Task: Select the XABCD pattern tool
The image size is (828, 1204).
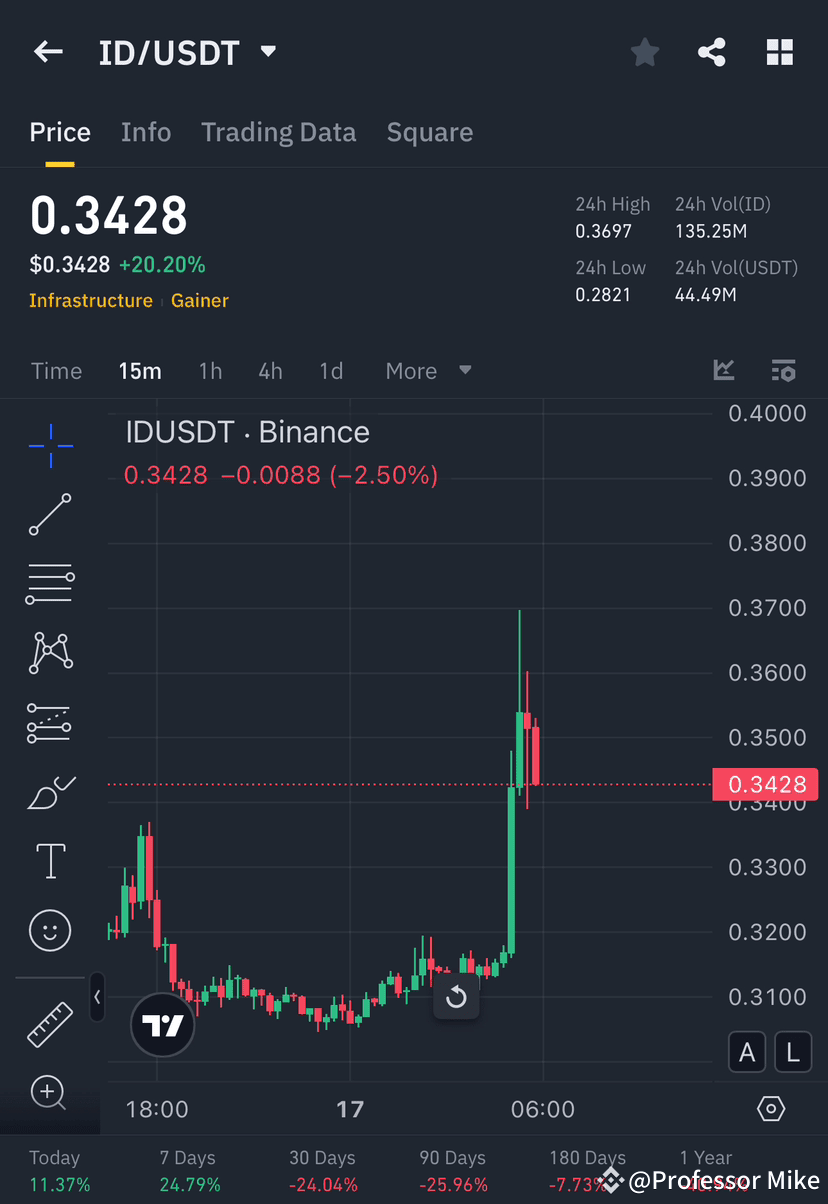Action: 49,652
